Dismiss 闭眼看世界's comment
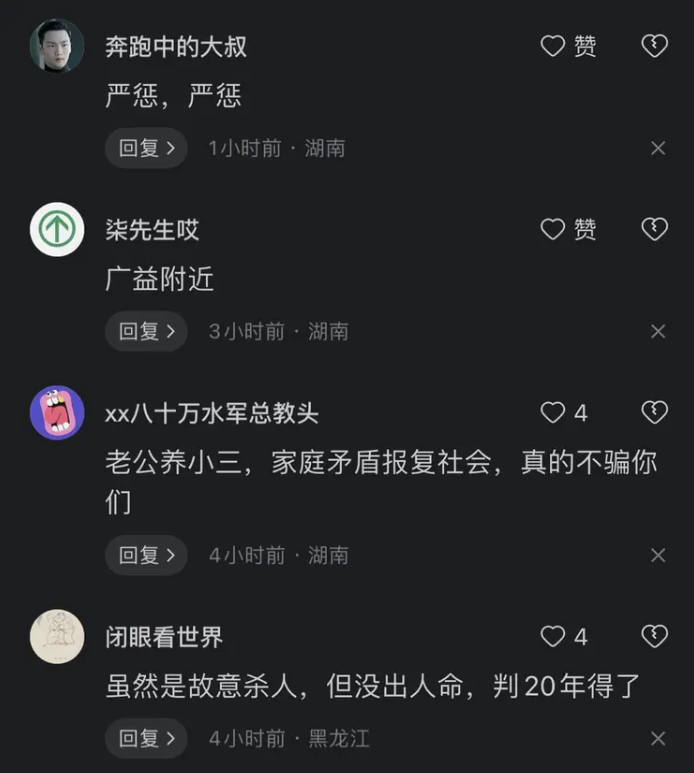Viewport: 694px width, 773px height. (x=658, y=738)
